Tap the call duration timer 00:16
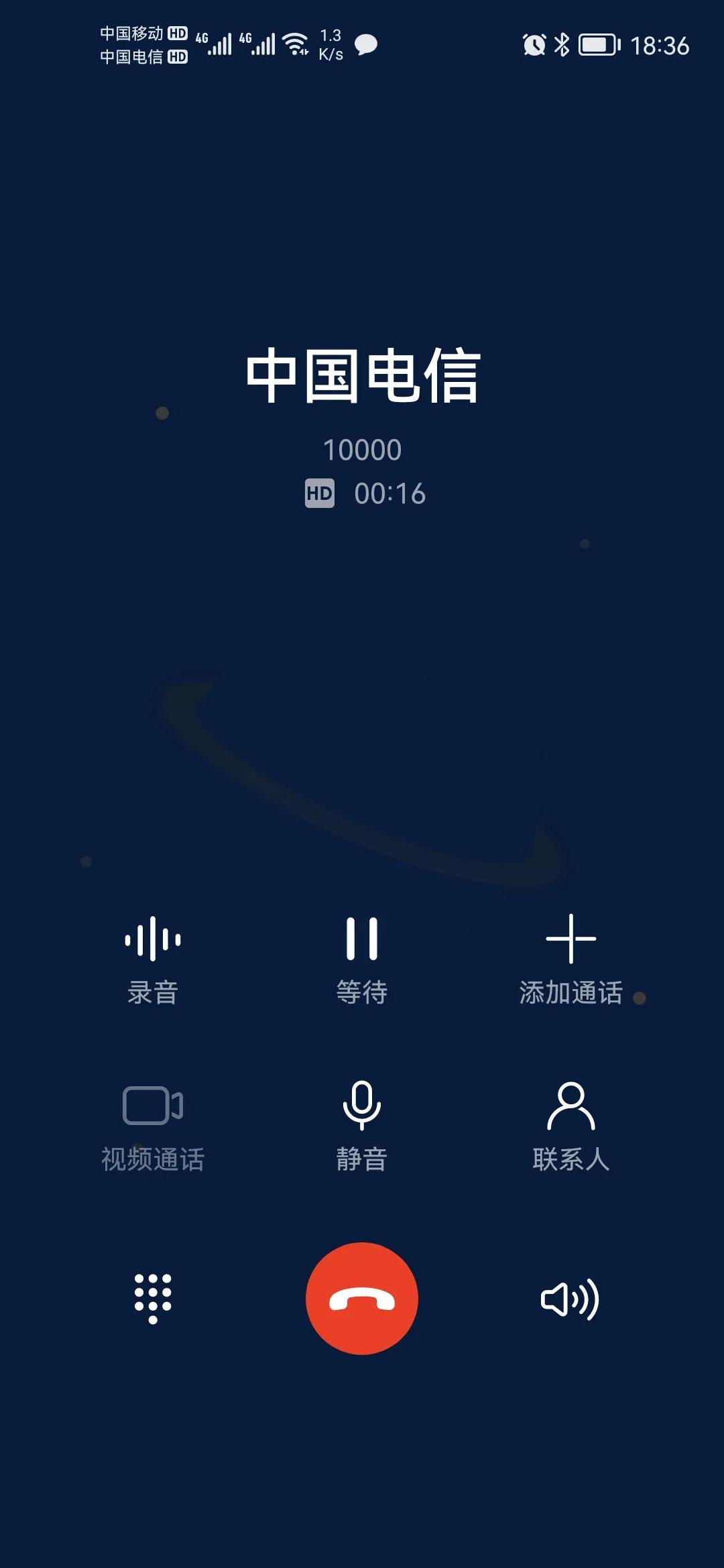724x1568 pixels. (391, 494)
